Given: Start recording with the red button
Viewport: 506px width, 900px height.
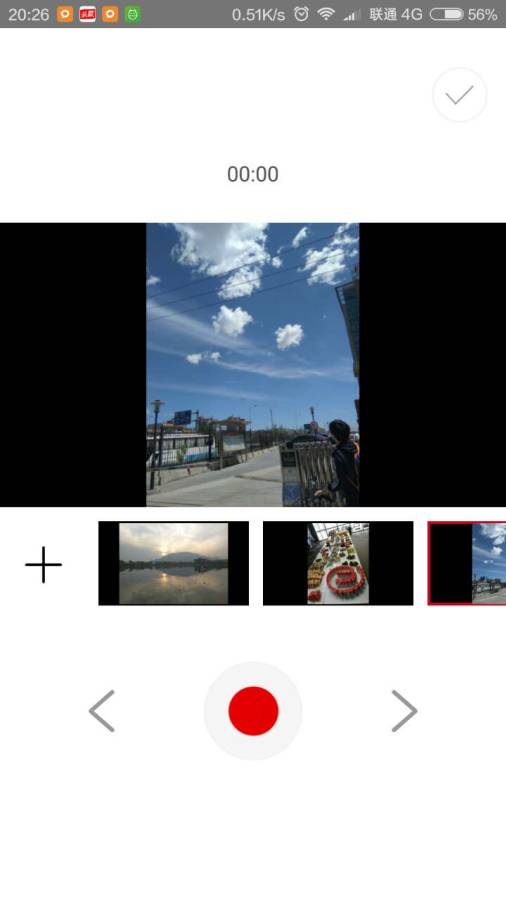Looking at the screenshot, I should [x=253, y=711].
